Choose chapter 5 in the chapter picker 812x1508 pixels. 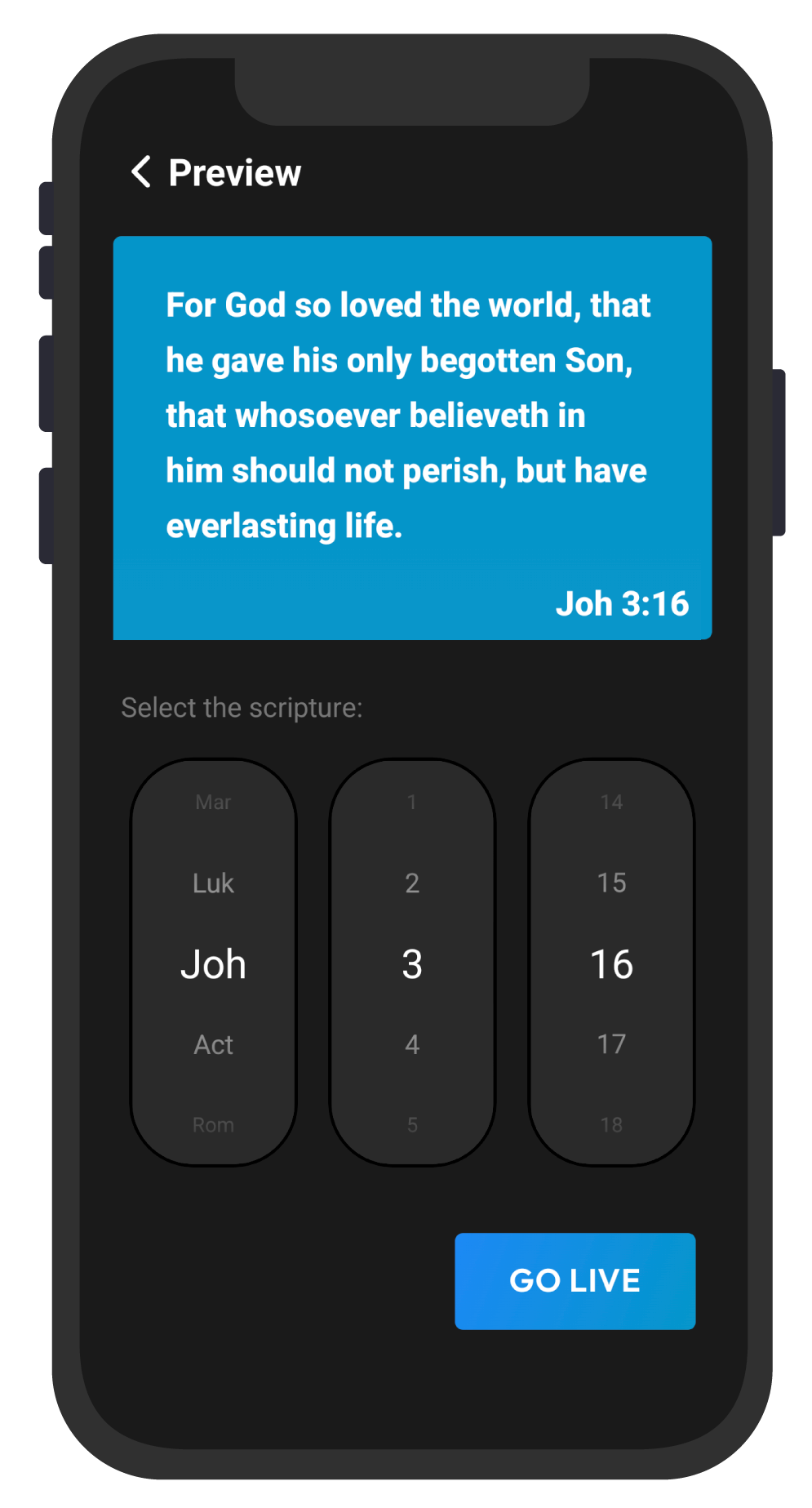412,1124
